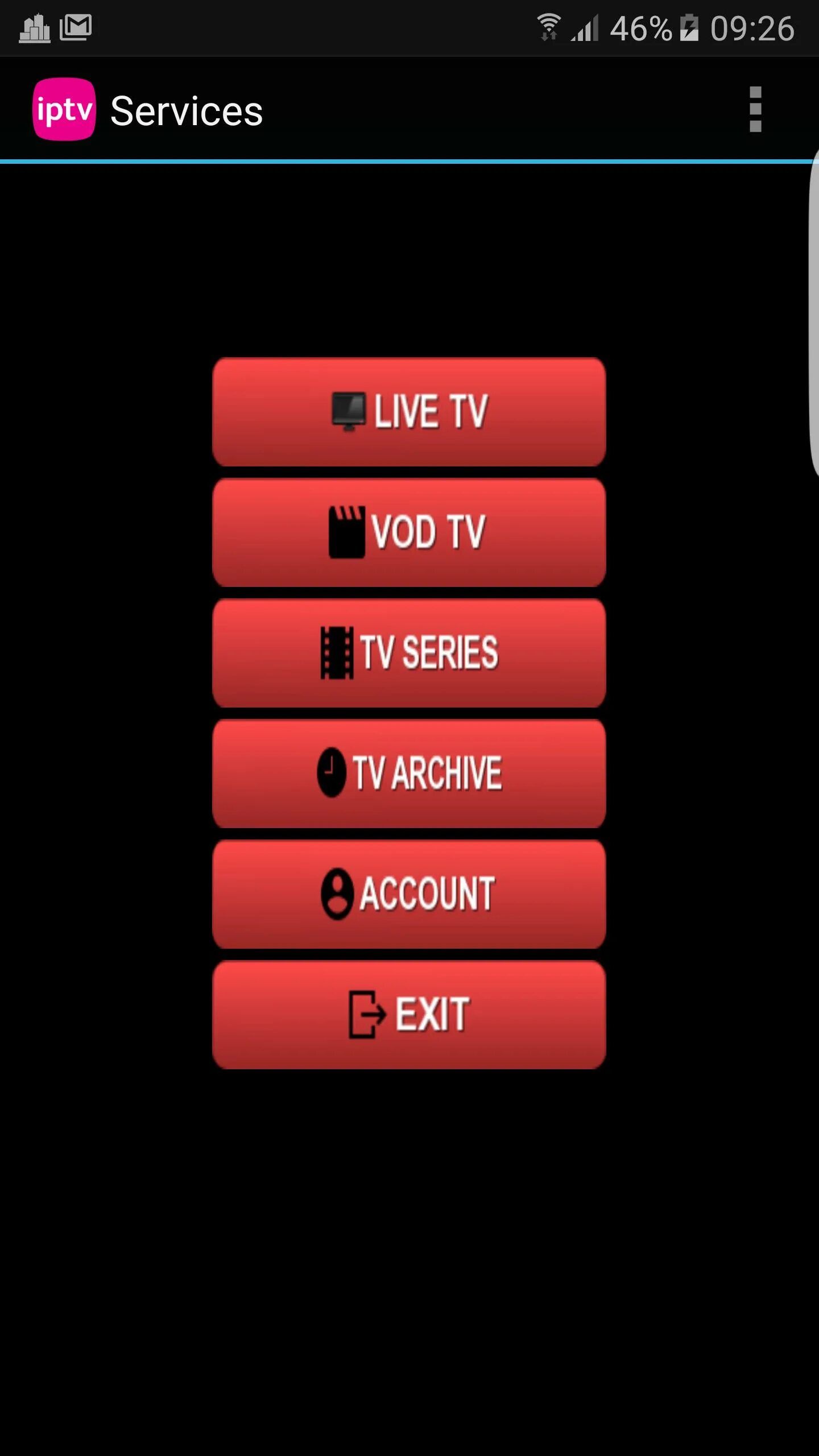
Task: View ACCOUNT details
Action: tap(409, 894)
